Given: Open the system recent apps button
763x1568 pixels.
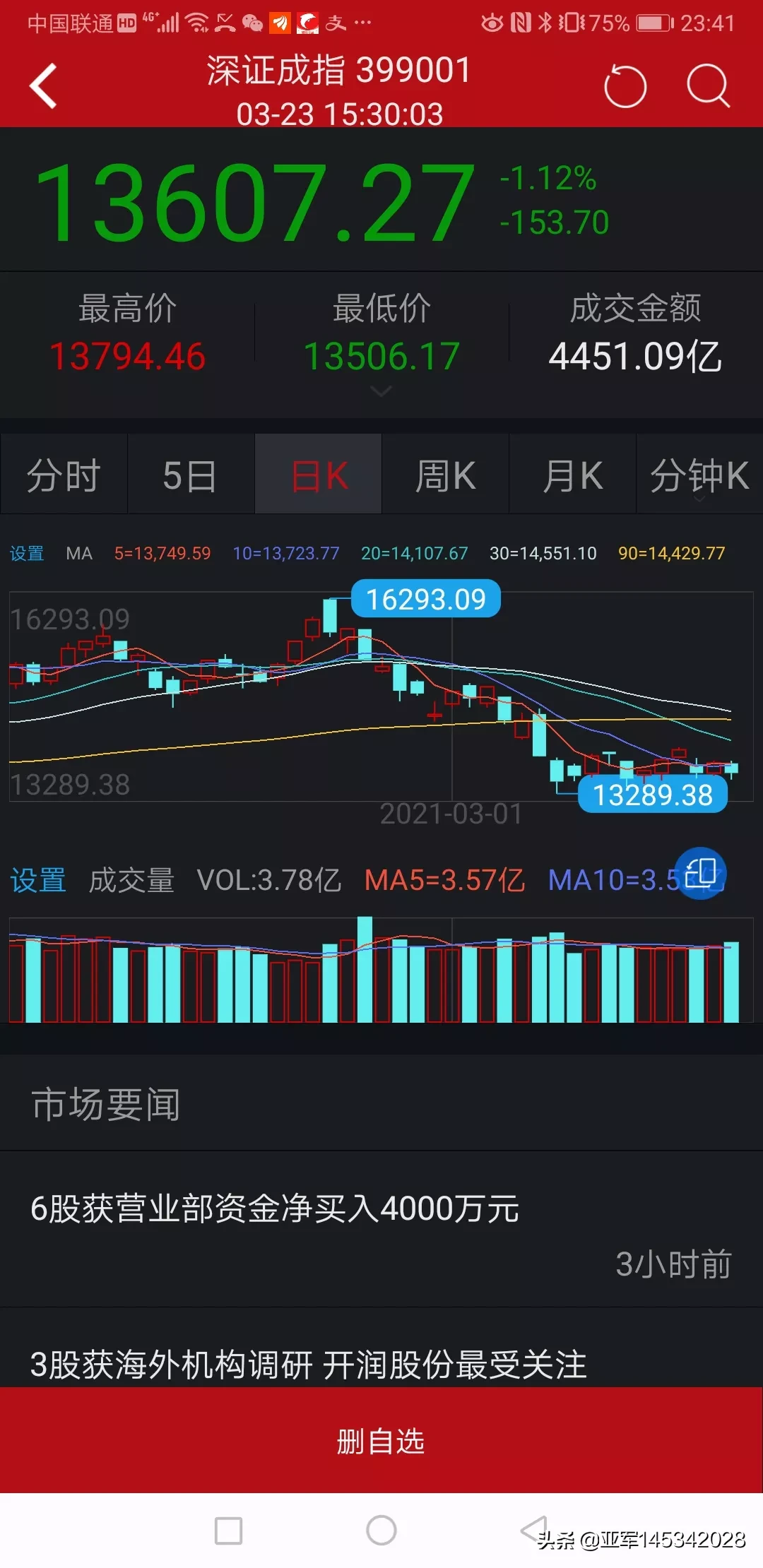Looking at the screenshot, I should (x=228, y=1530).
